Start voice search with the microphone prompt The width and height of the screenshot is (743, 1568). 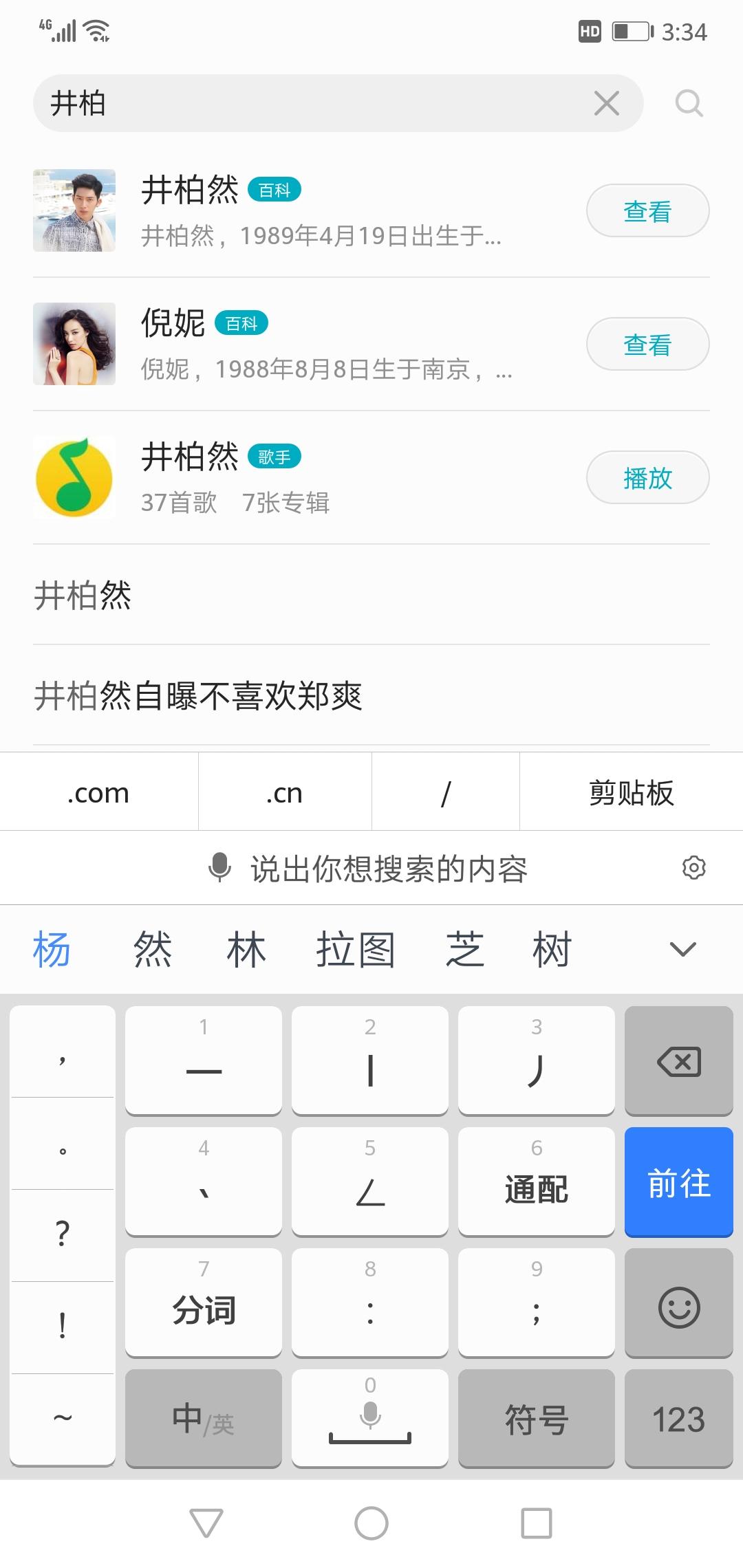click(368, 869)
